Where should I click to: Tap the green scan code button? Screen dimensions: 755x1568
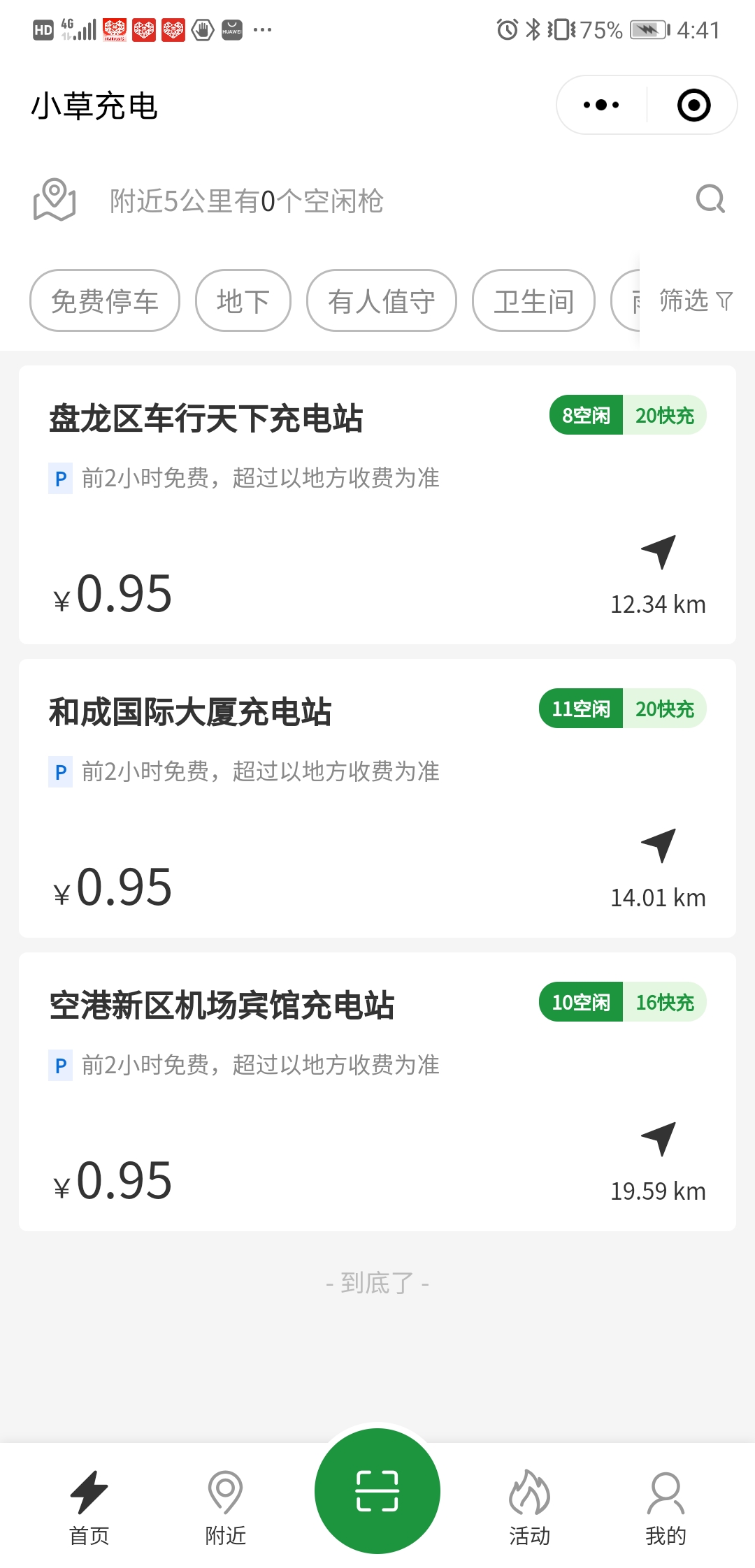coord(377,1490)
